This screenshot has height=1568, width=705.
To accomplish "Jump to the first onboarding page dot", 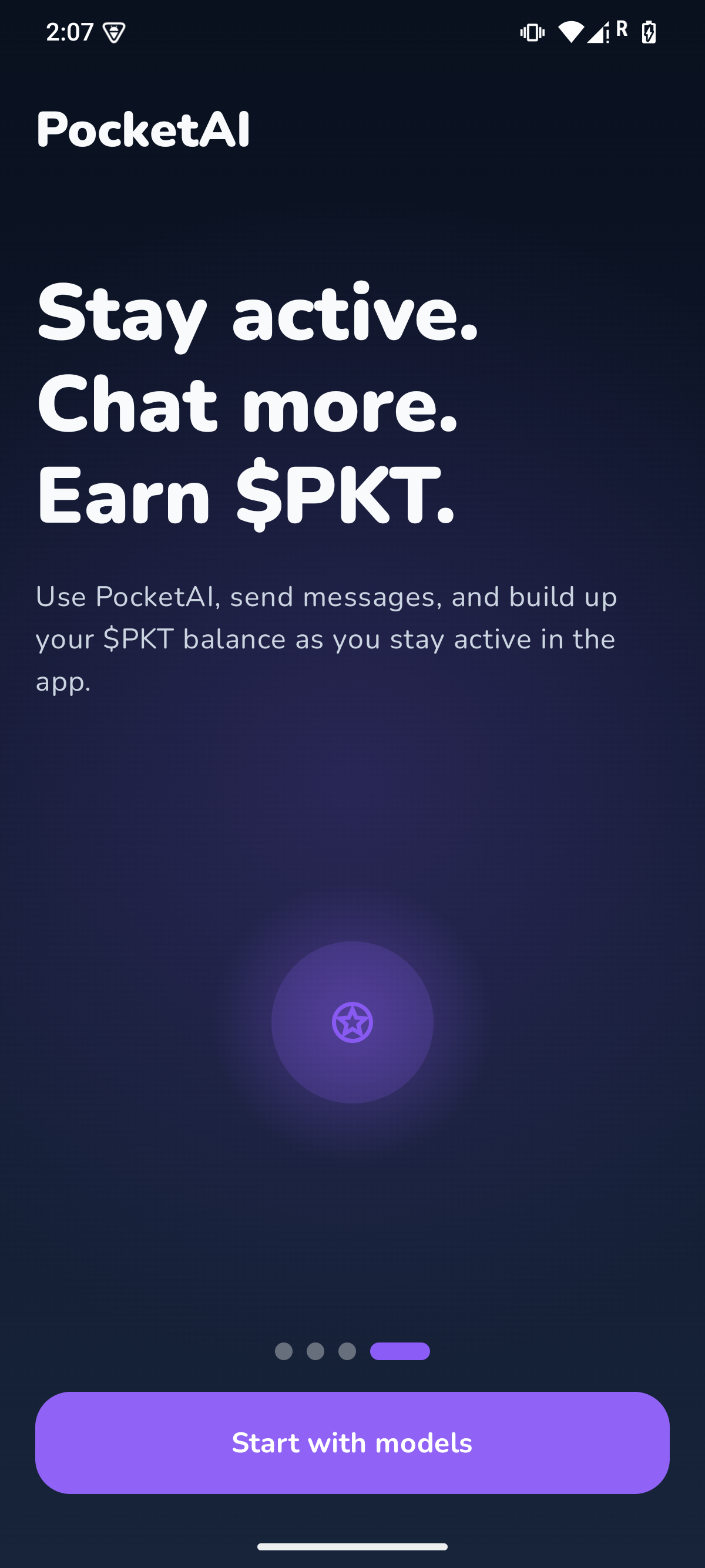I will pos(284,1351).
